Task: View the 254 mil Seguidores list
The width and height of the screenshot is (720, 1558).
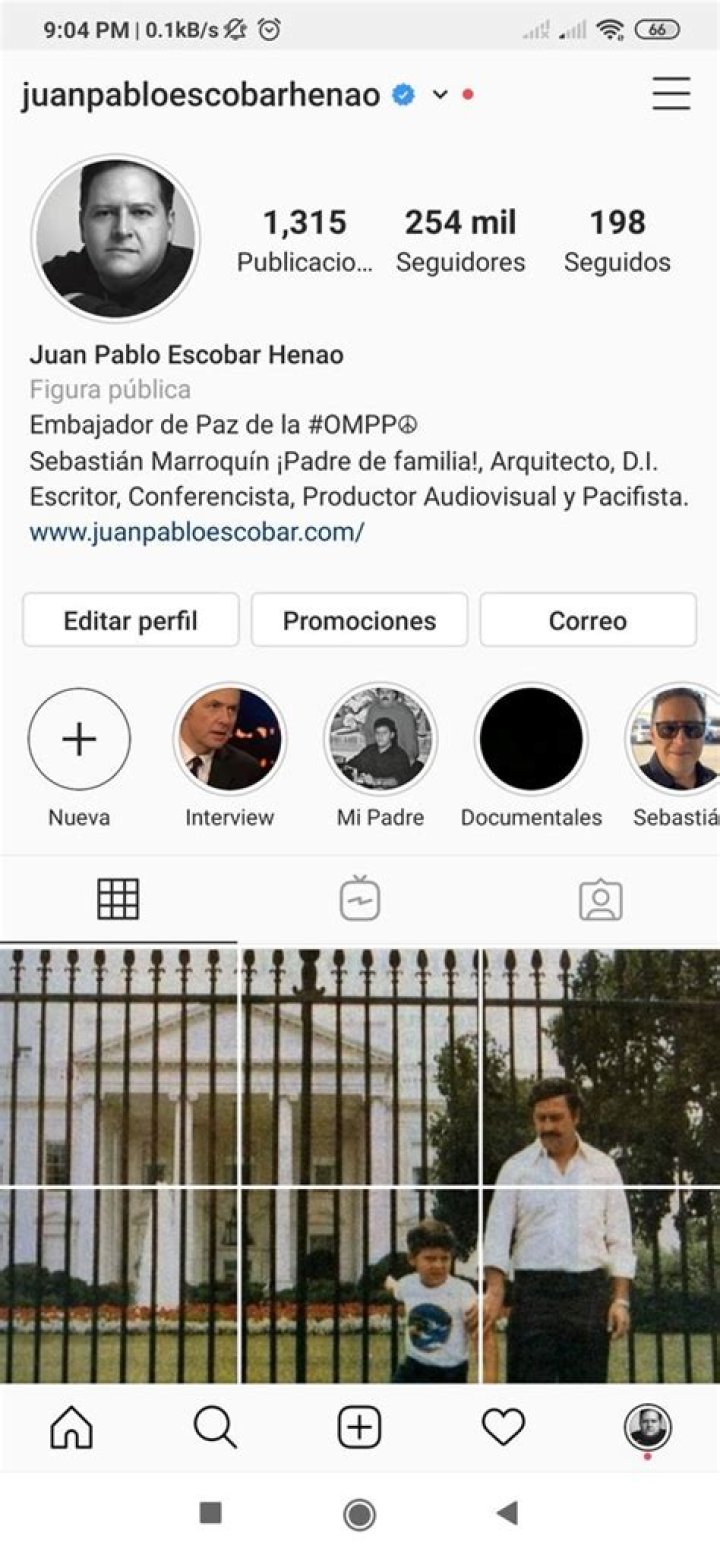Action: (460, 240)
